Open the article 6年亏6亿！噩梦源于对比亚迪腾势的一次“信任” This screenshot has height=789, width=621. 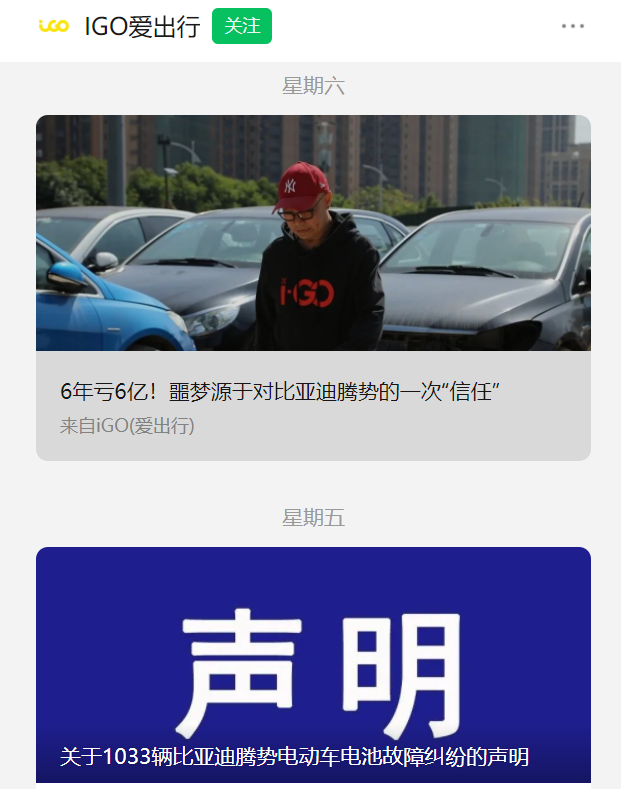tap(280, 391)
